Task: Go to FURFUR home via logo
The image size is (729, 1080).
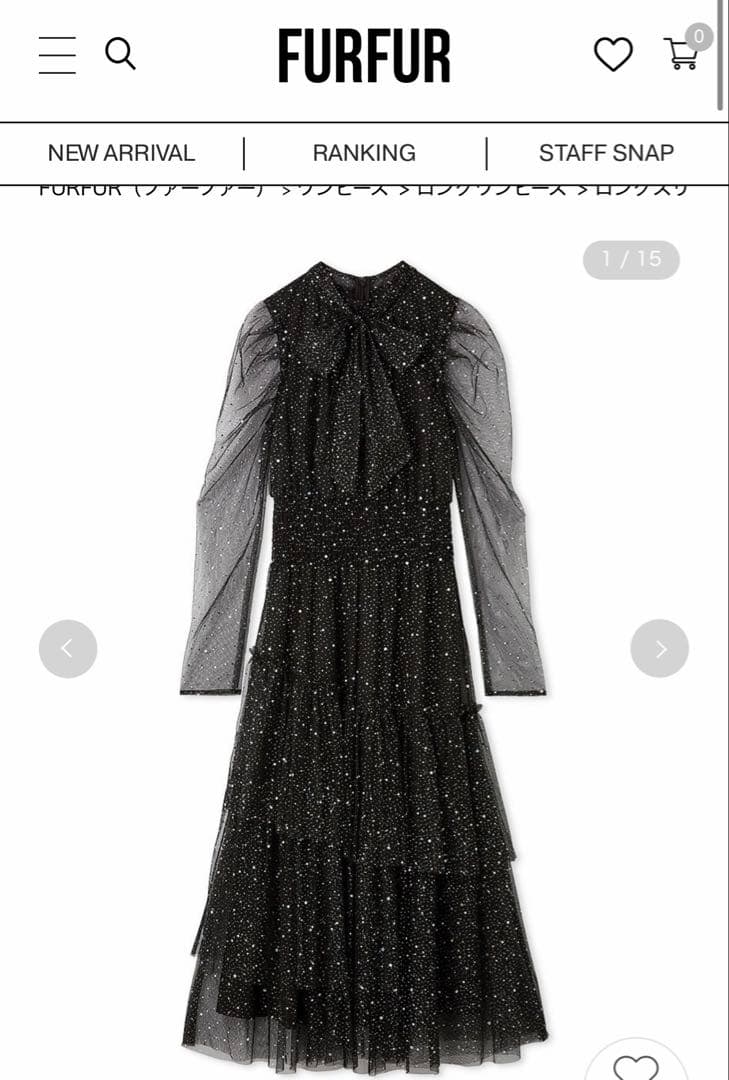Action: tap(364, 56)
